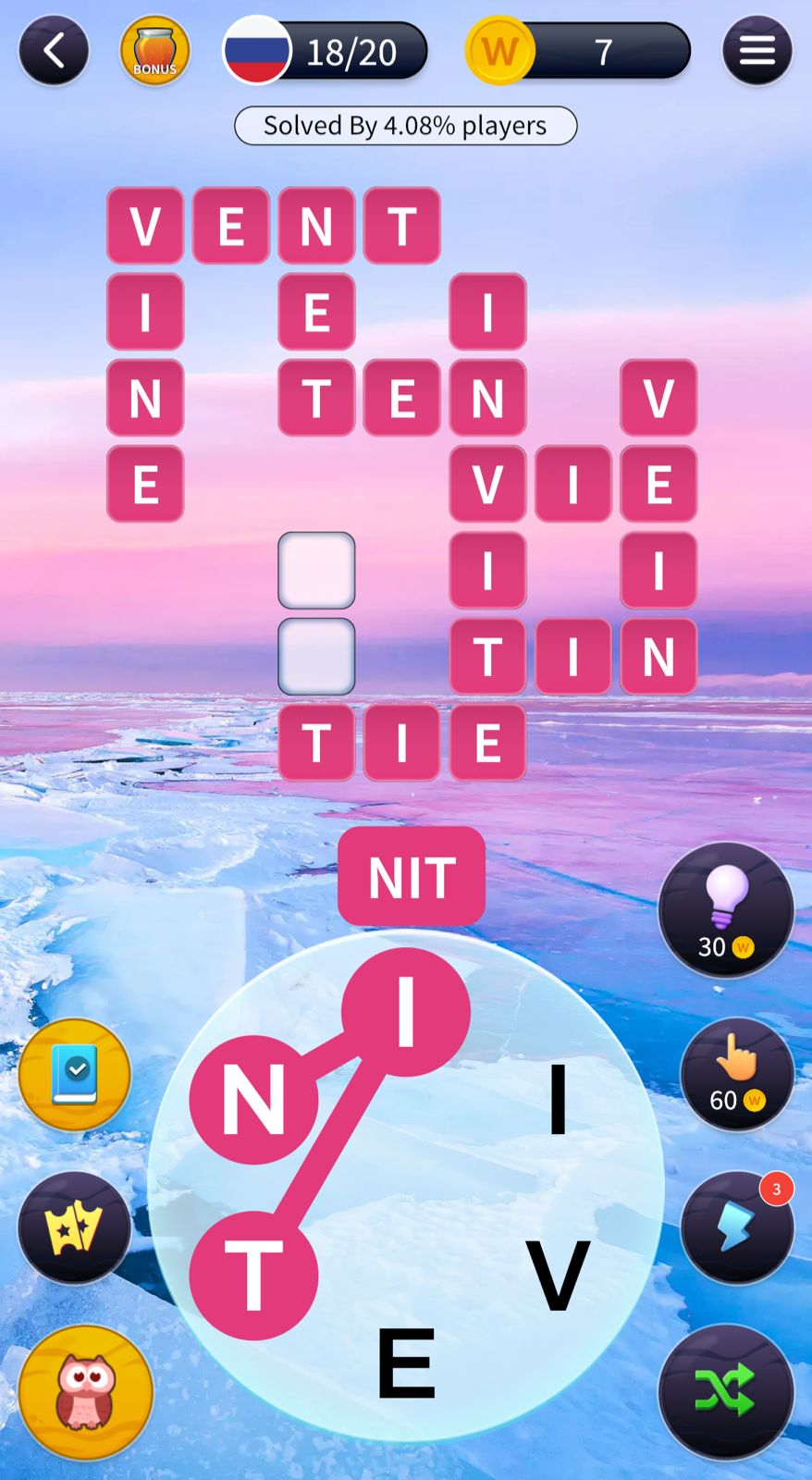Activate the lightning bolt booster
Viewport: 812px width, 1480px height.
click(737, 1227)
